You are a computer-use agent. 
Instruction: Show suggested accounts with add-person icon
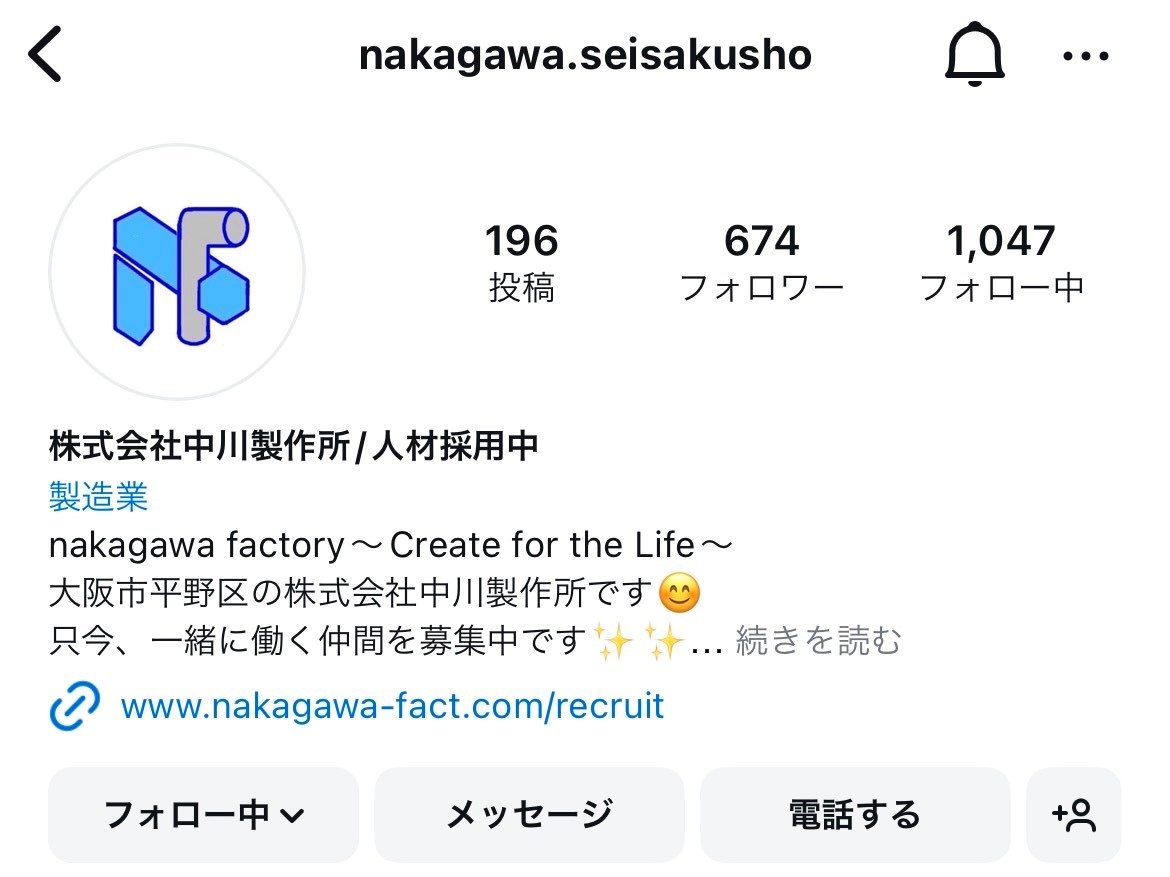pyautogui.click(x=1074, y=815)
